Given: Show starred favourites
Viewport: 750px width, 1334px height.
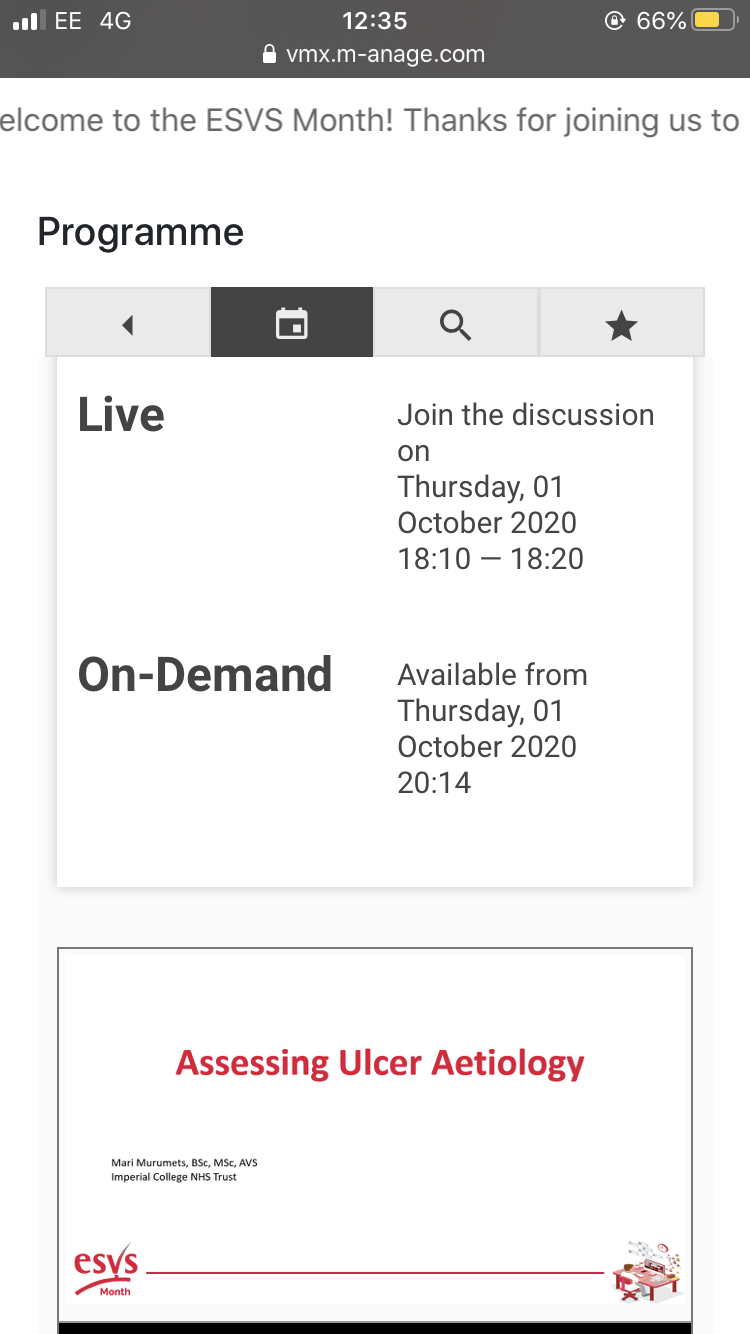Looking at the screenshot, I should click(621, 324).
